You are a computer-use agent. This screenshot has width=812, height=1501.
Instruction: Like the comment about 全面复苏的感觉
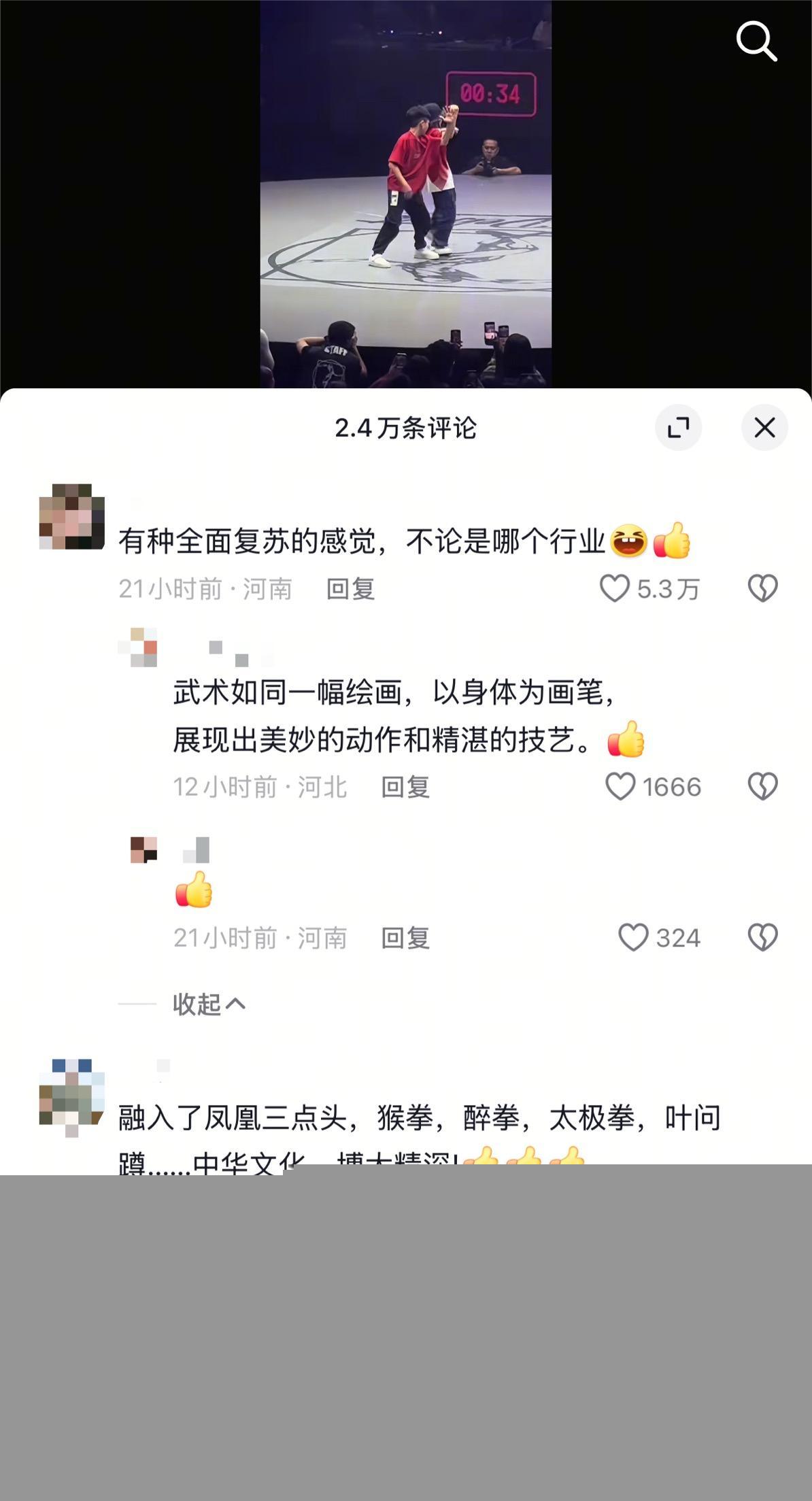click(615, 588)
